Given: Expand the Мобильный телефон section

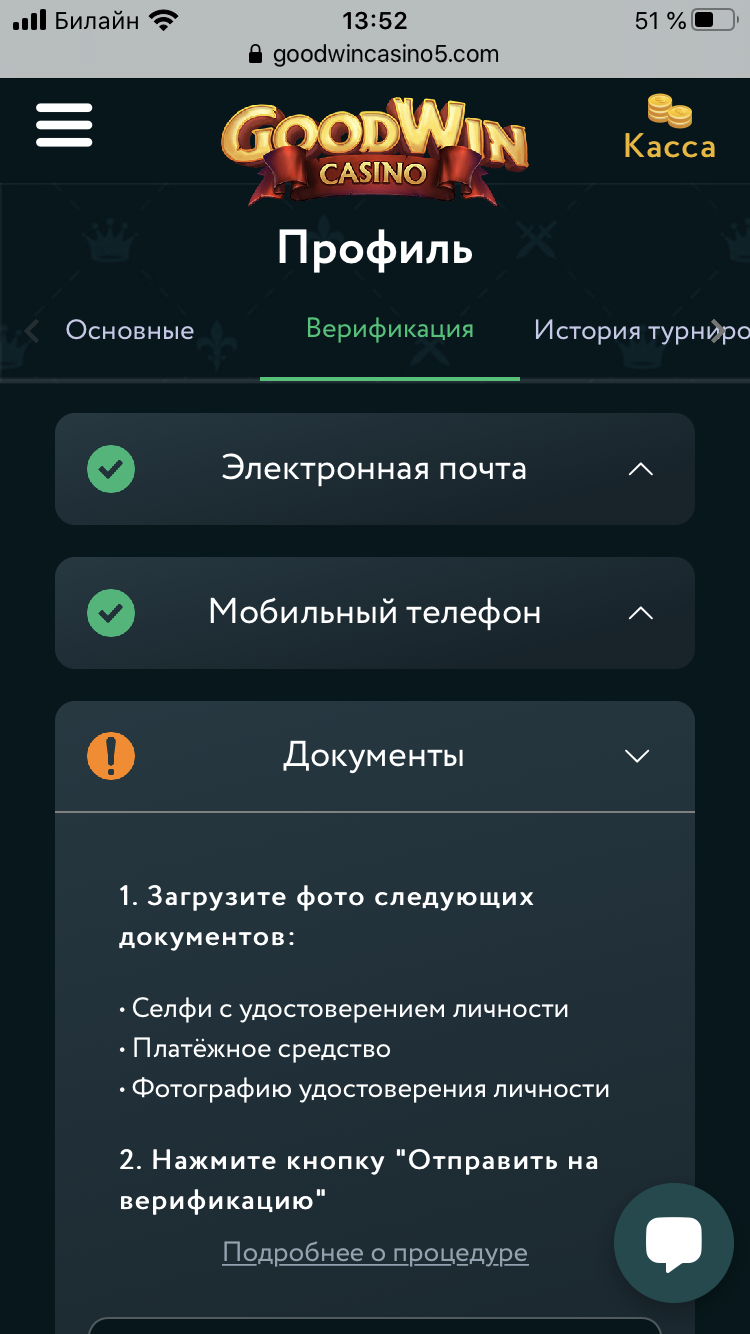Looking at the screenshot, I should pyautogui.click(x=375, y=613).
